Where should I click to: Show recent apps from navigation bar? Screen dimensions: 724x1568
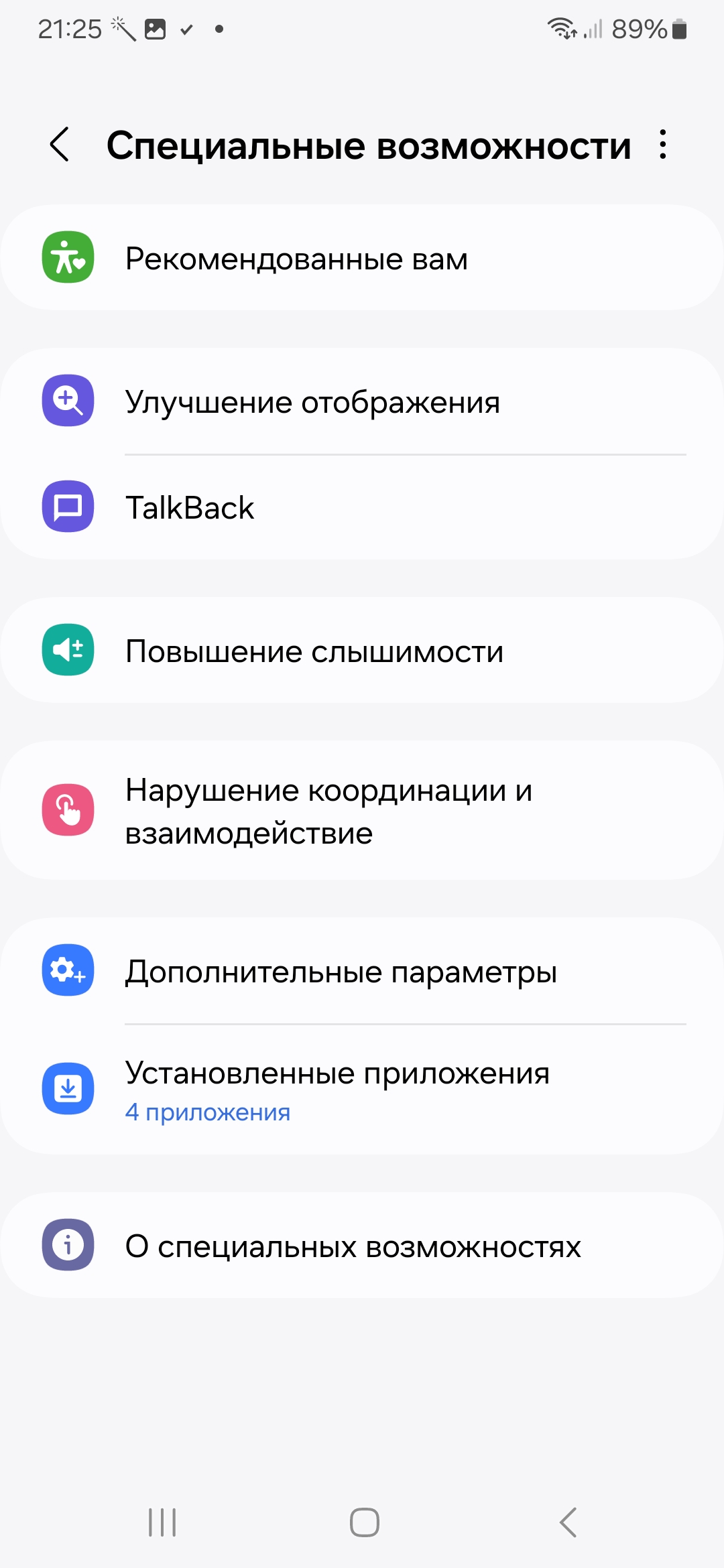pos(162,1522)
